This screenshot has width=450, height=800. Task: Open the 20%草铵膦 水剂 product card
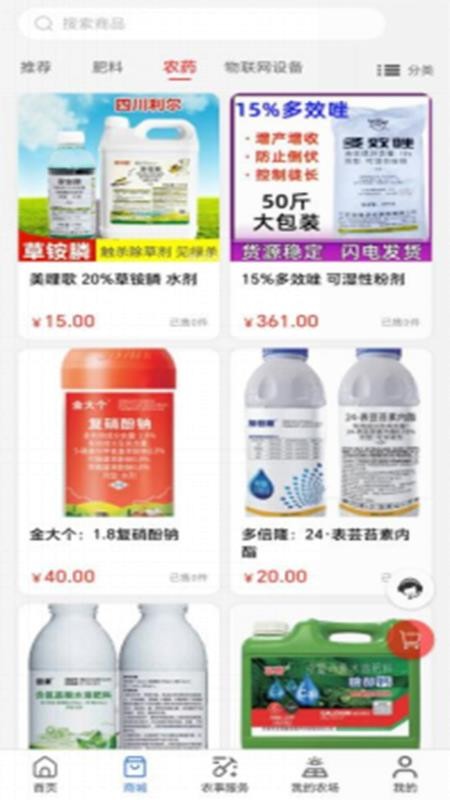(119, 215)
